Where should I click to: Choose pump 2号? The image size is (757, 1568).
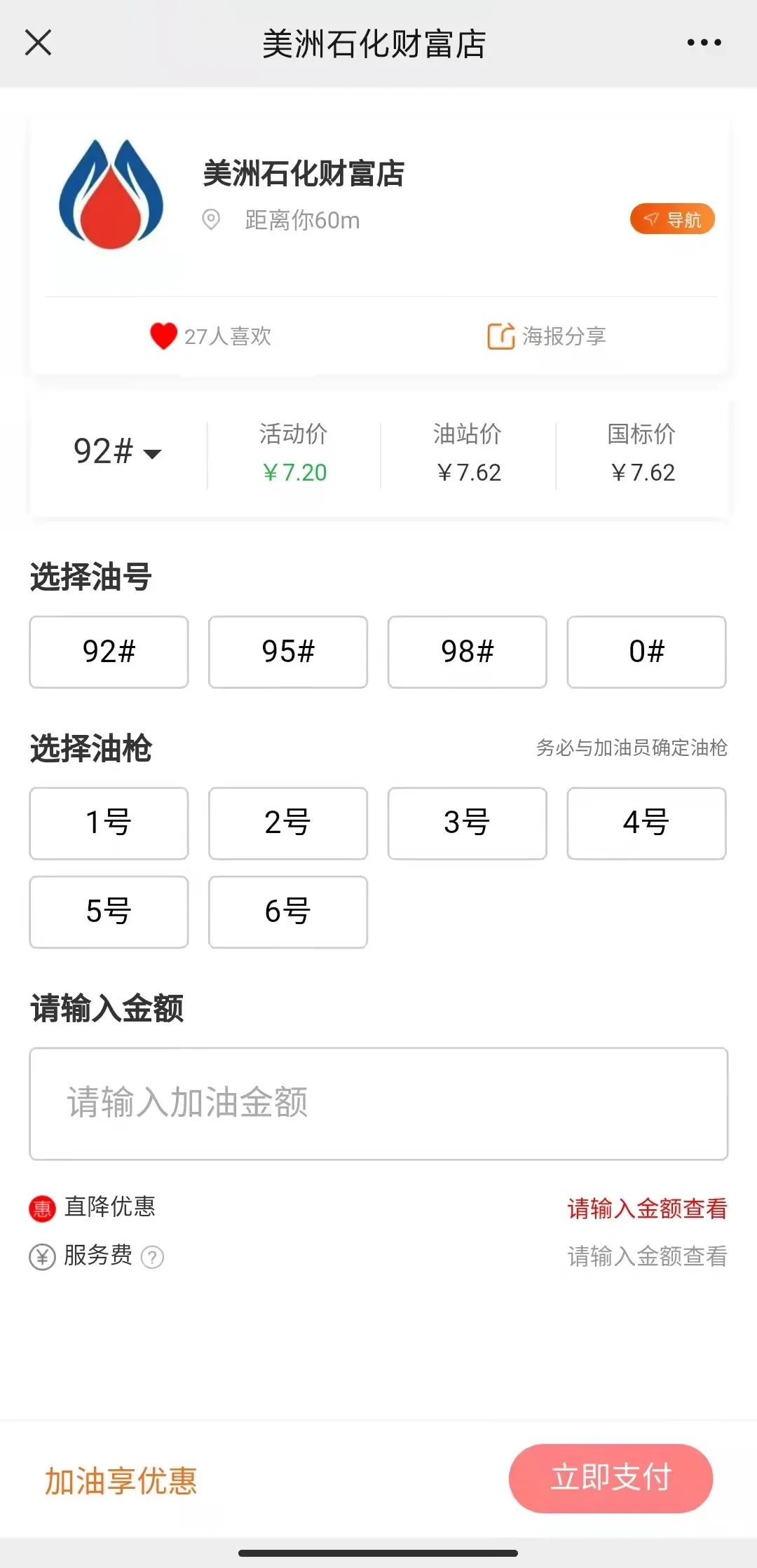[288, 823]
